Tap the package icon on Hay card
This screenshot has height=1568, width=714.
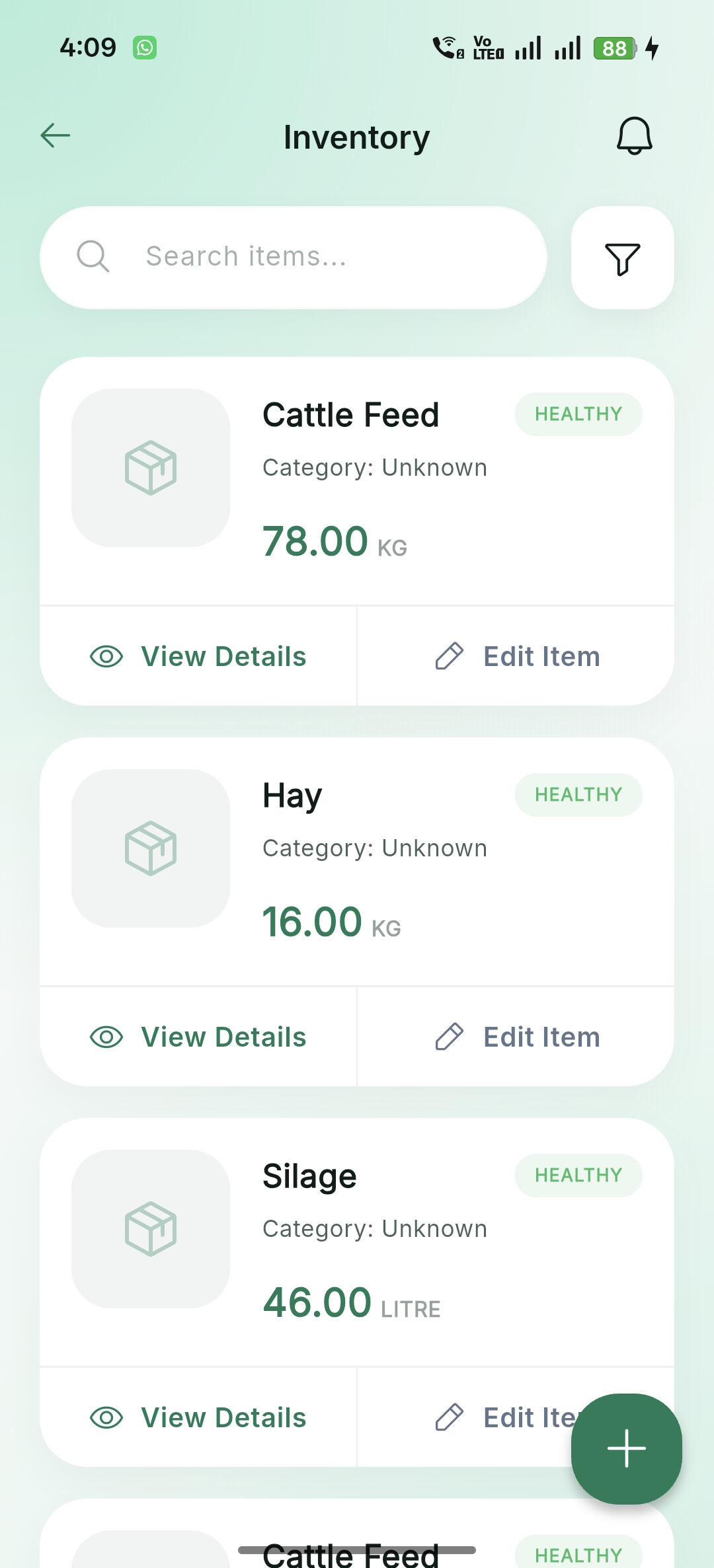150,849
